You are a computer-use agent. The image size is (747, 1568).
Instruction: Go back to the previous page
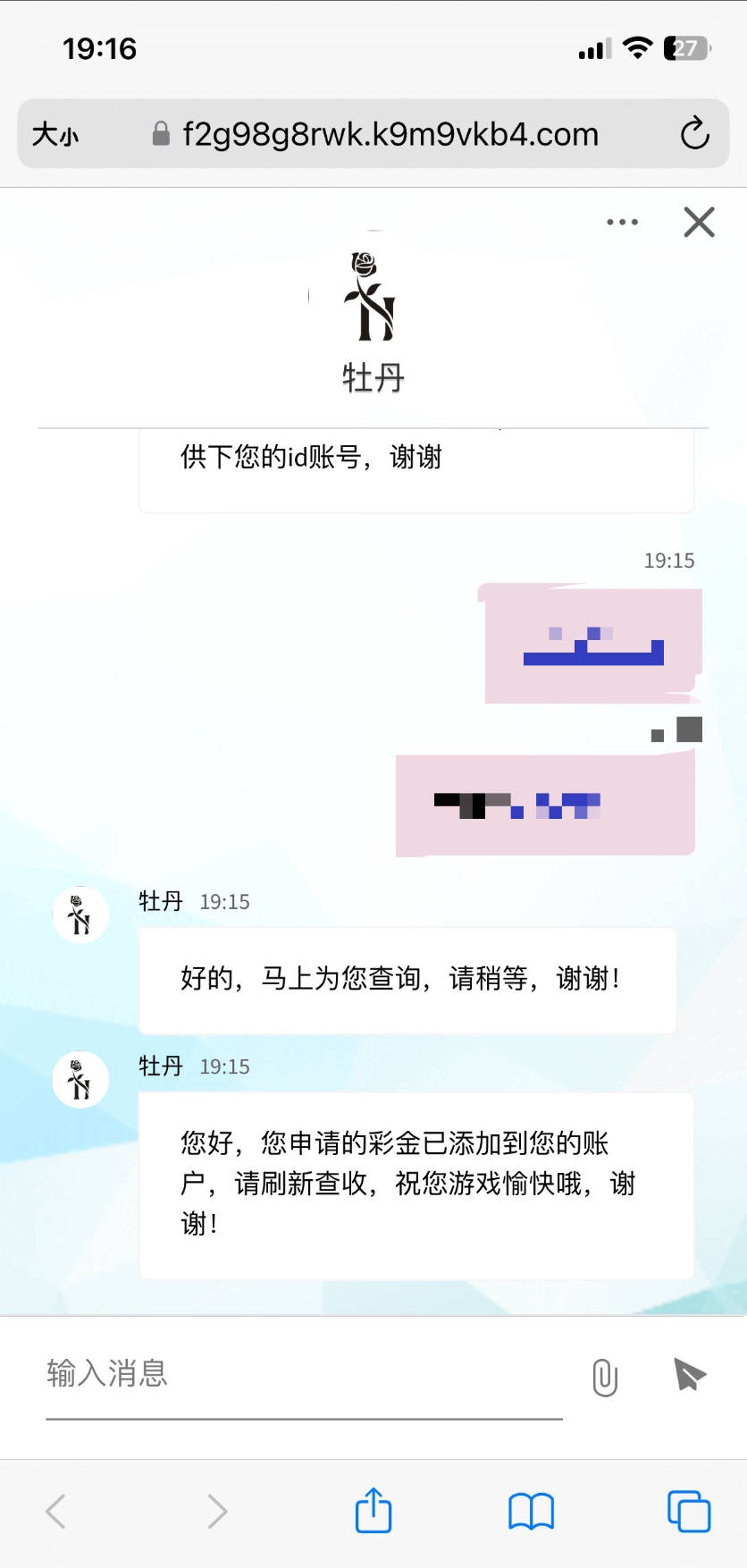(x=55, y=1512)
